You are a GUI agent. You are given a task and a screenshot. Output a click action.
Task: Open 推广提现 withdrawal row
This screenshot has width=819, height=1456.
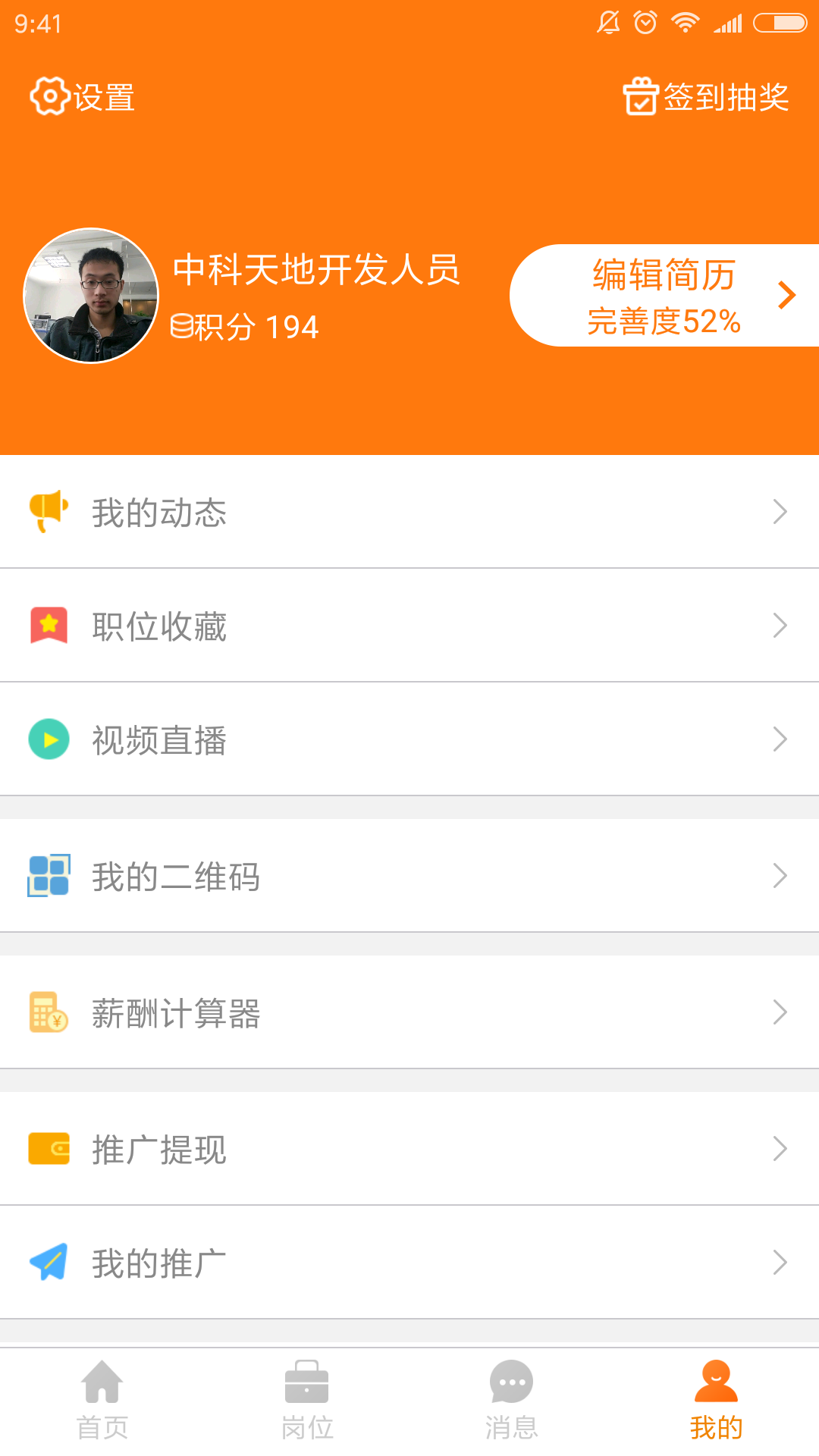click(409, 1150)
